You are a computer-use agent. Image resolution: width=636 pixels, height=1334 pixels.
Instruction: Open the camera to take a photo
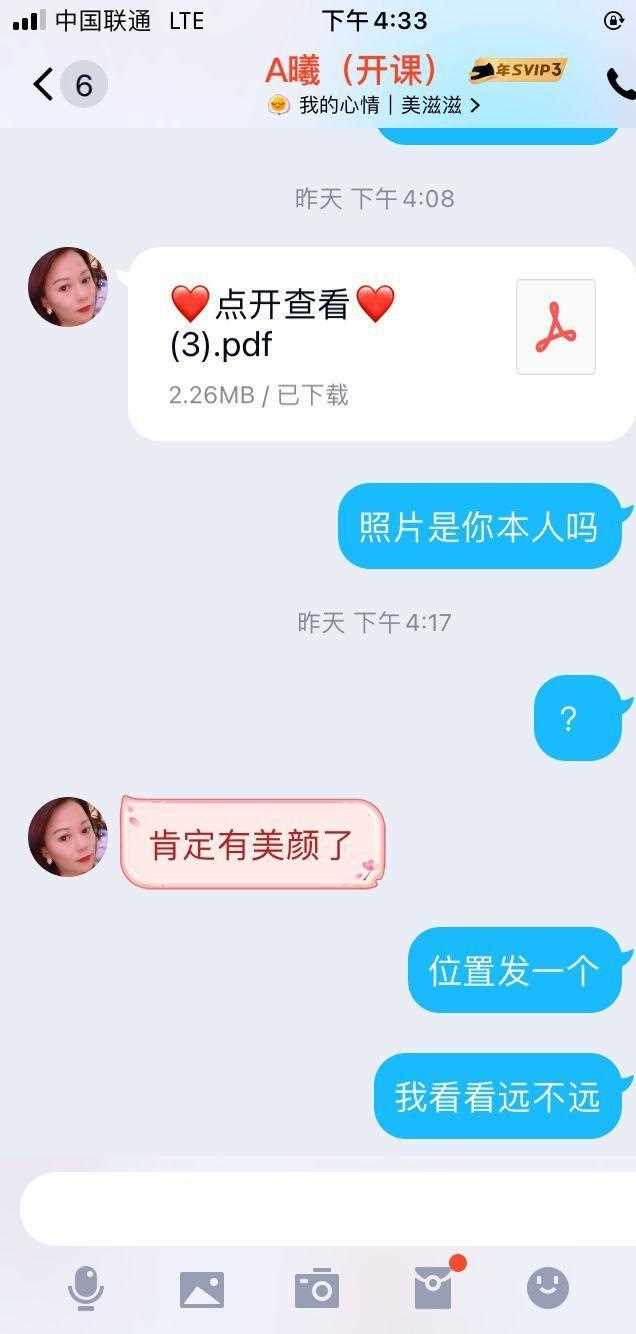click(x=317, y=1288)
